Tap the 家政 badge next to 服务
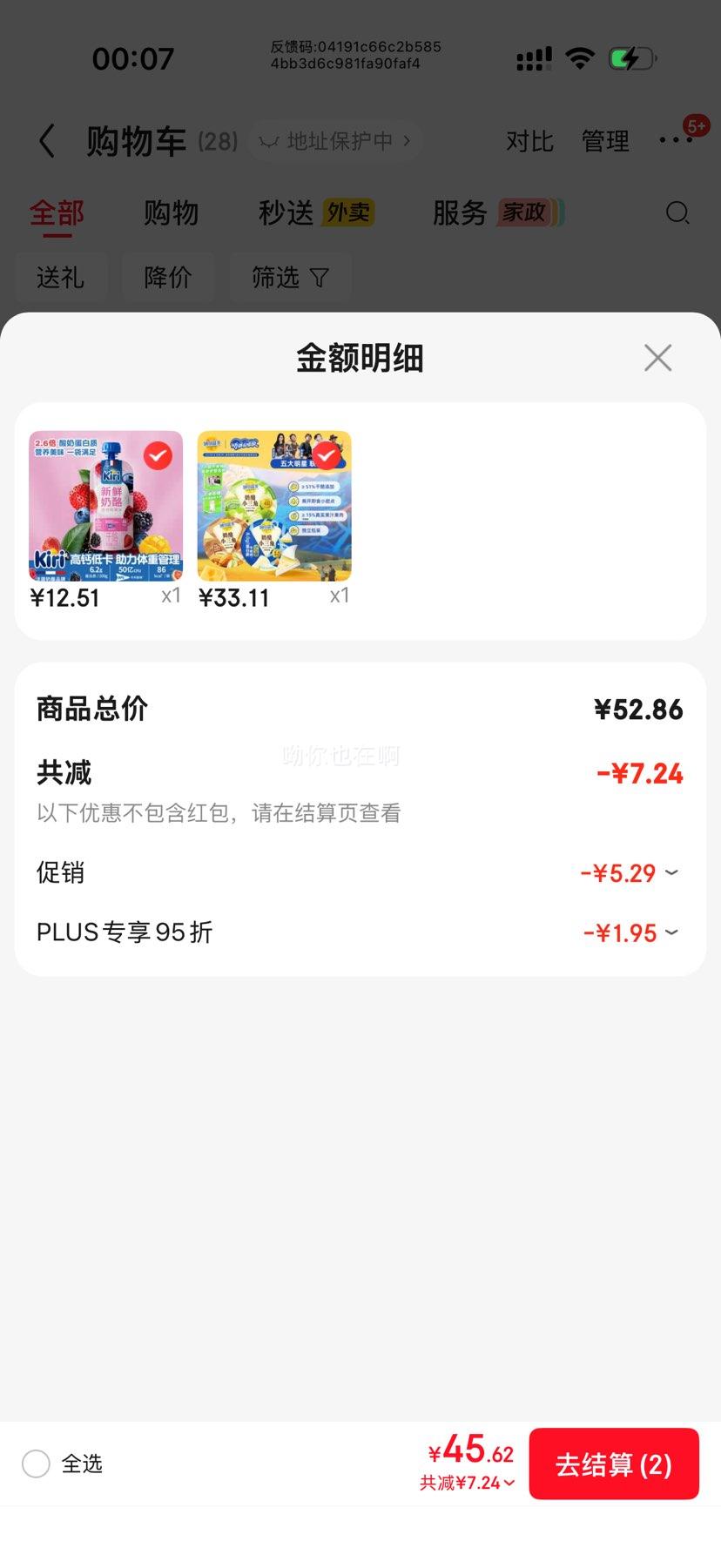 pyautogui.click(x=523, y=212)
